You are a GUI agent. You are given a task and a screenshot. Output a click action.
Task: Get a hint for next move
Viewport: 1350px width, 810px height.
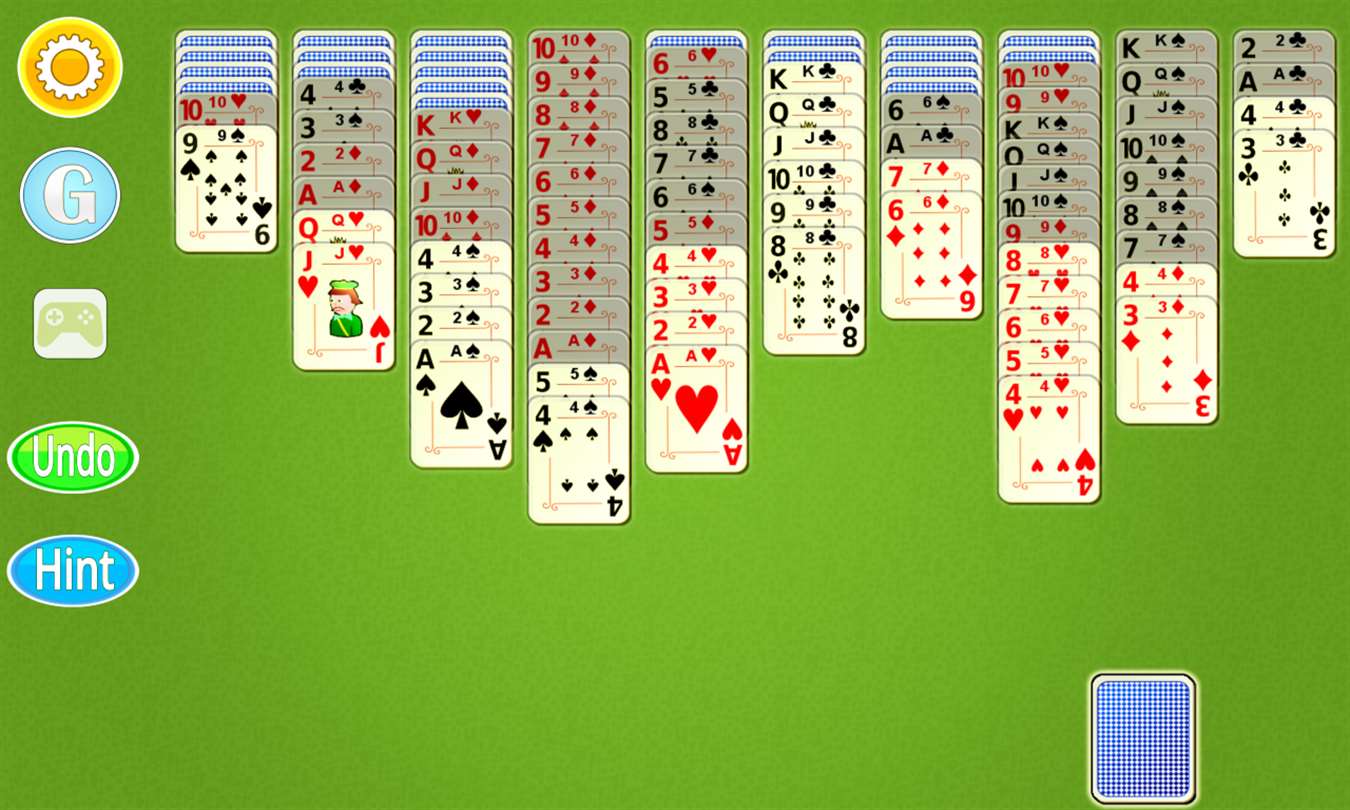pyautogui.click(x=73, y=570)
